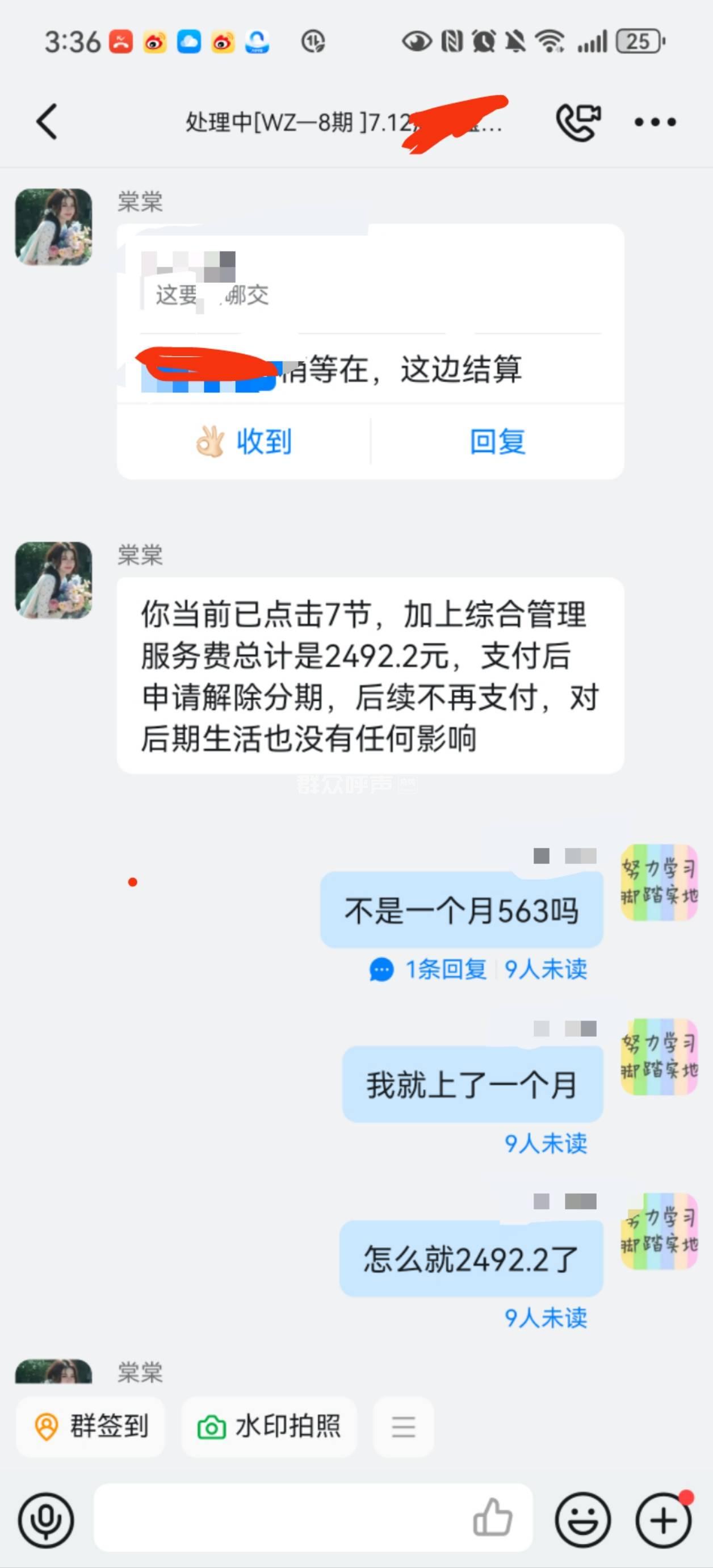
Task: Go back from the group chat
Action: (x=47, y=122)
